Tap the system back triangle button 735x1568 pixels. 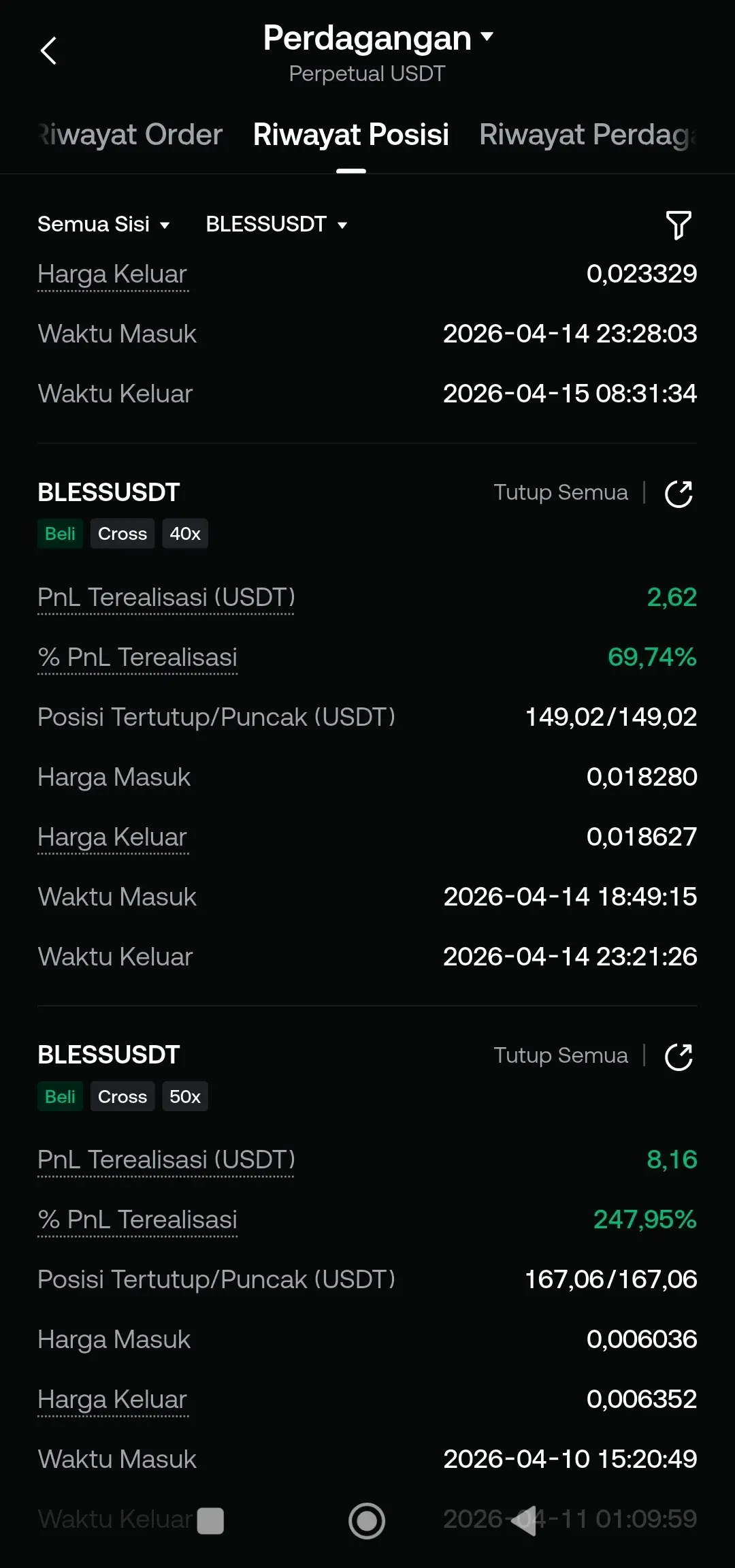click(523, 1520)
